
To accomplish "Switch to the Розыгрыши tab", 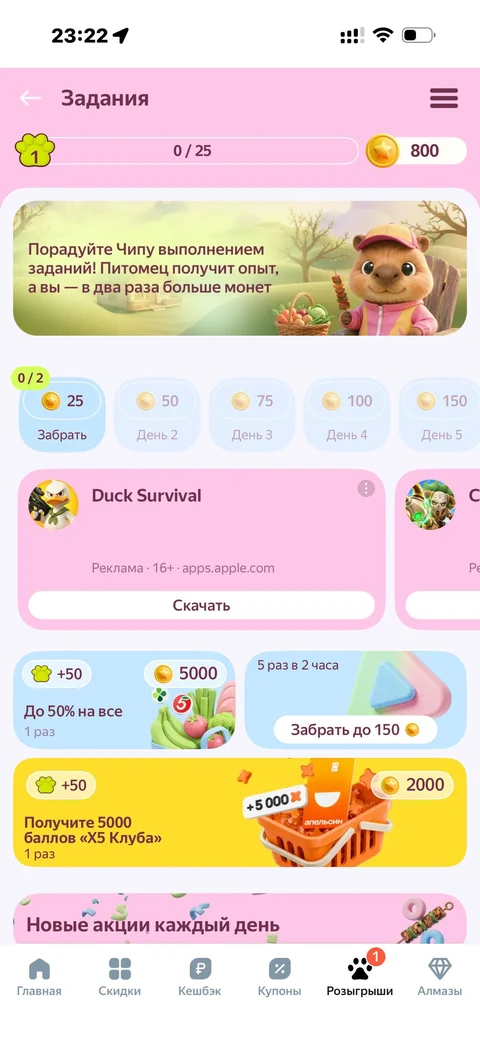I will point(360,976).
